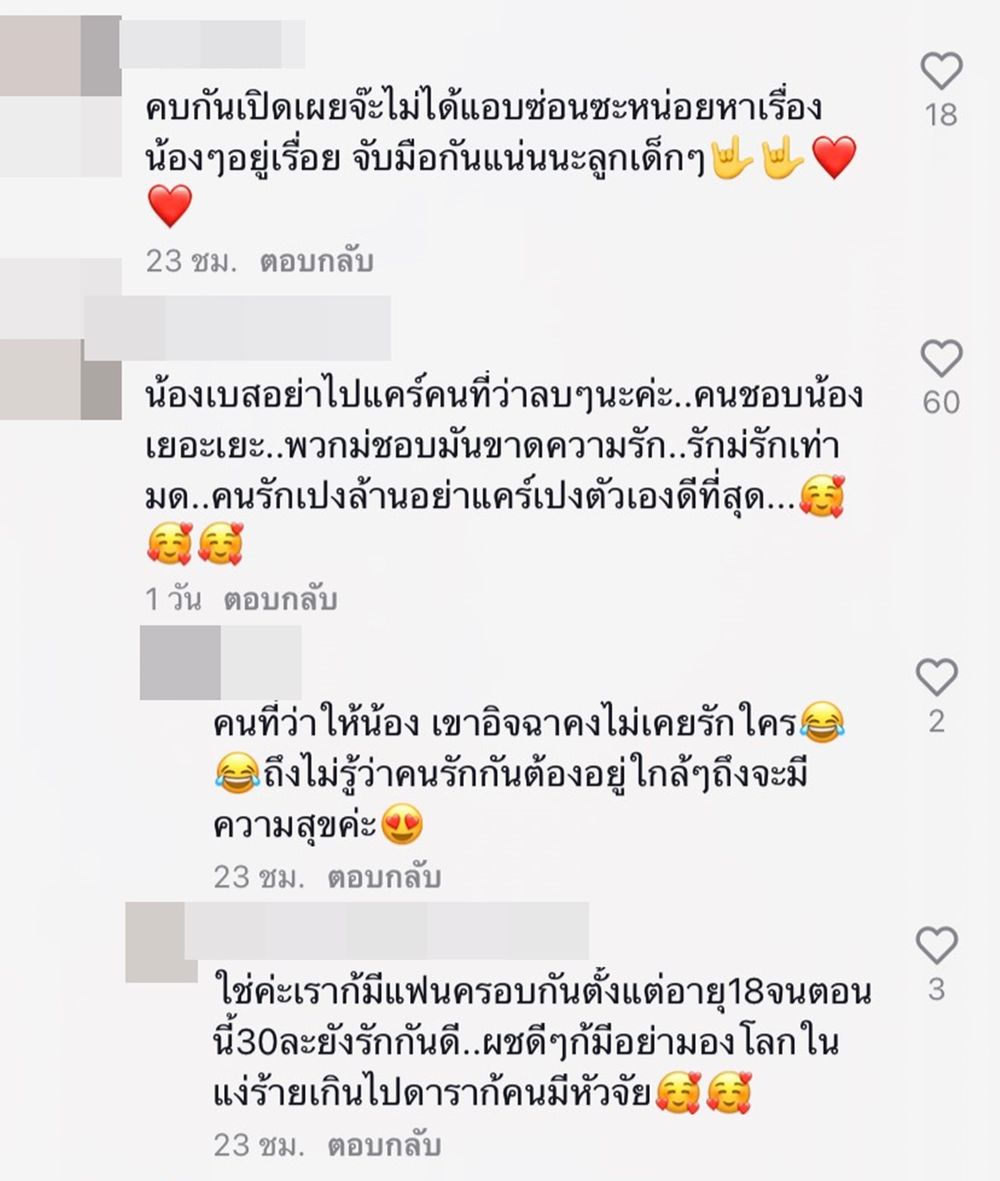Image resolution: width=1000 pixels, height=1181 pixels.
Task: Reply to the น้องเบสอย่าไปแคร์ comment posted 1 วัน ago
Action: click(x=281, y=599)
